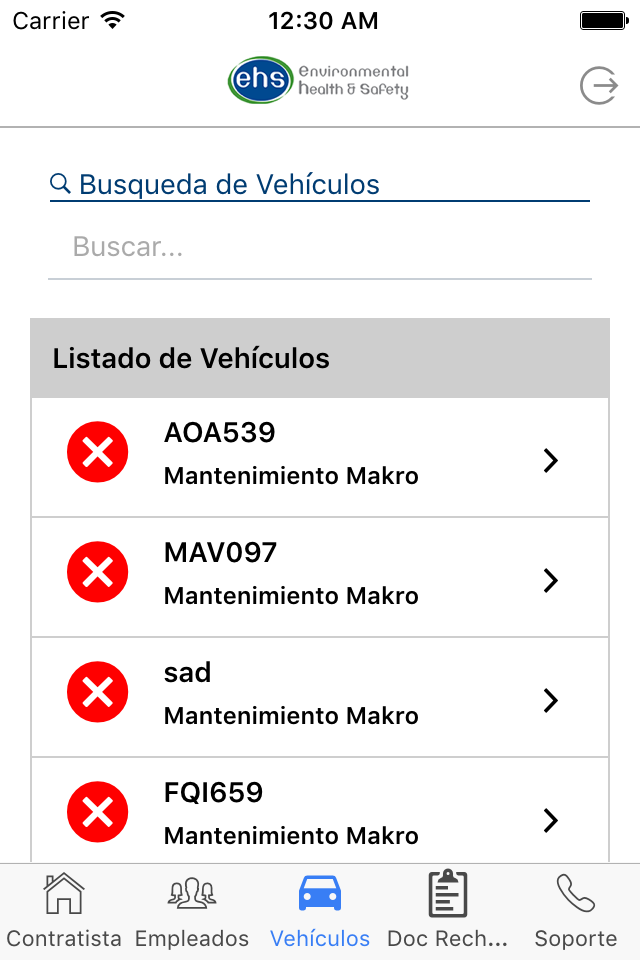Tap the logout icon in header
This screenshot has width=640, height=960.
599,87
